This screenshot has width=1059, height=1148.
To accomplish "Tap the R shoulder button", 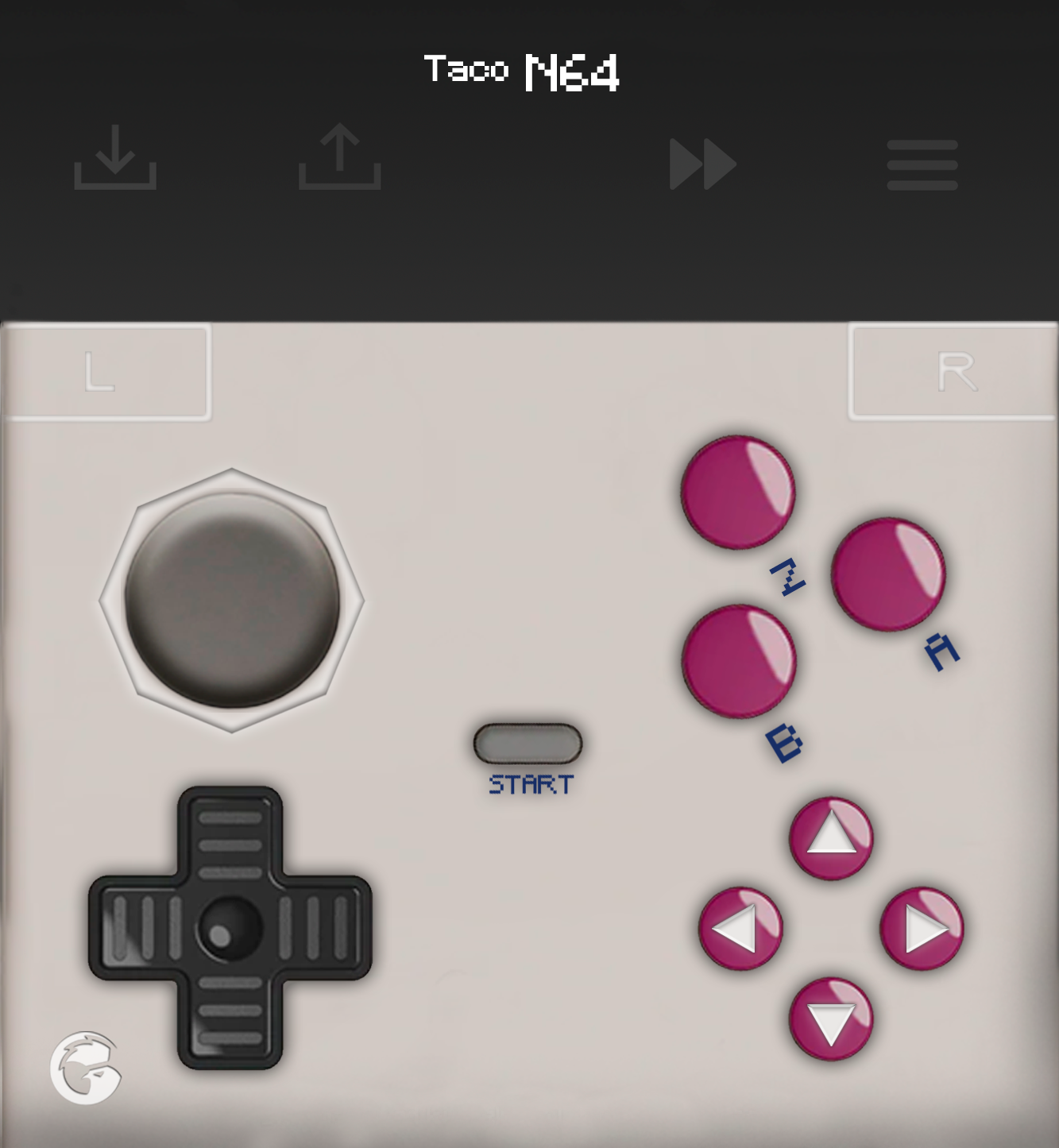I will (953, 371).
